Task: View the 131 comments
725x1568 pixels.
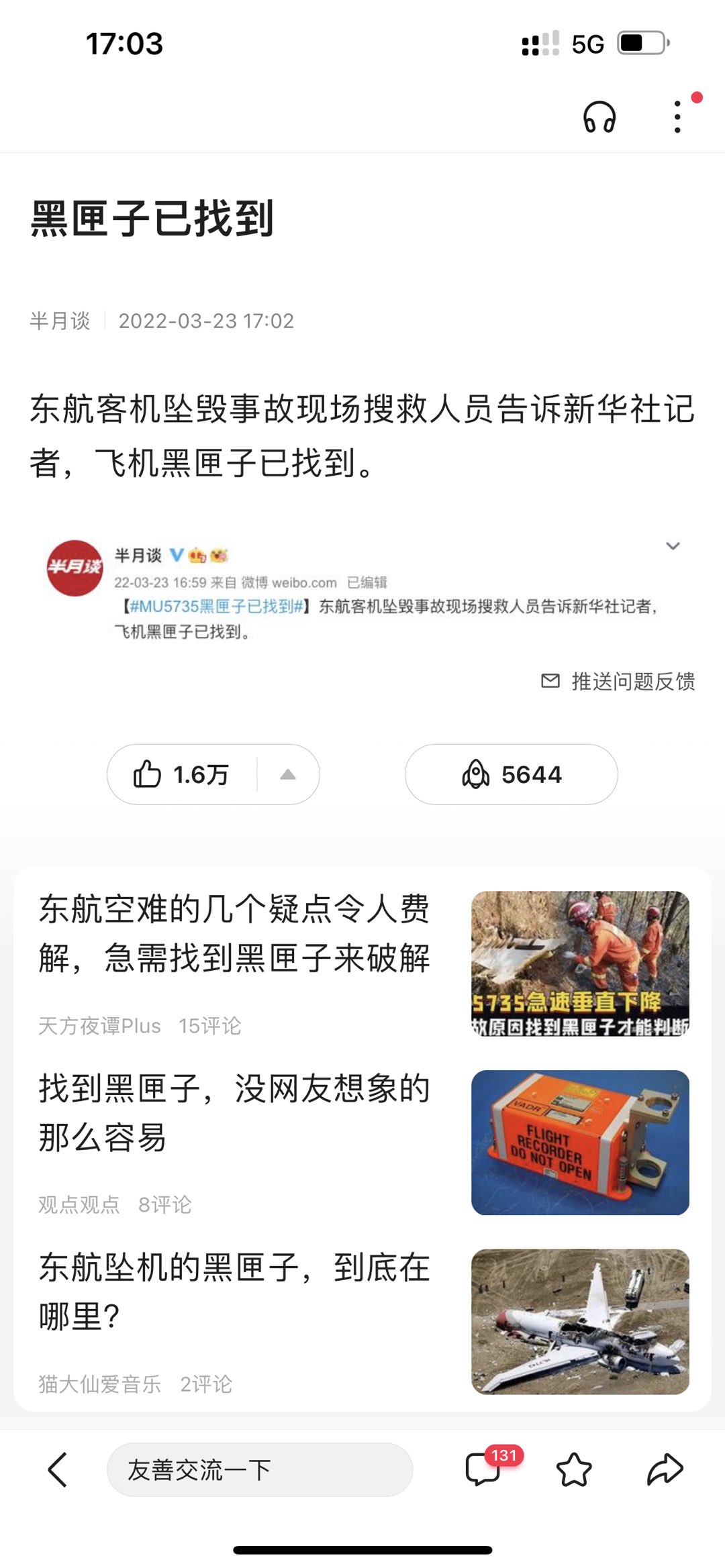Action: pyautogui.click(x=484, y=1469)
